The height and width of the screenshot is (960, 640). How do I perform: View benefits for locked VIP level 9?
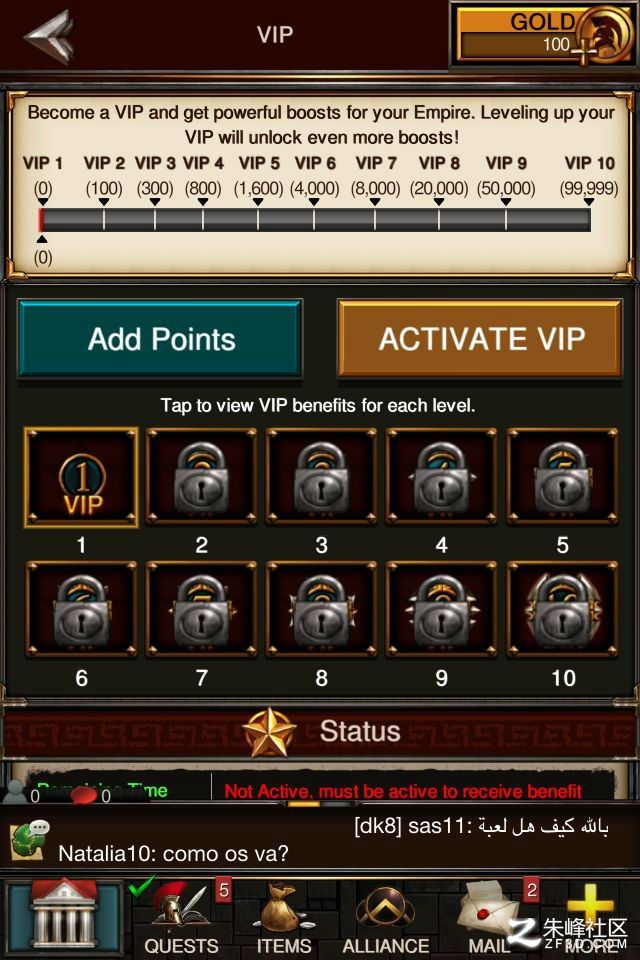coord(441,610)
